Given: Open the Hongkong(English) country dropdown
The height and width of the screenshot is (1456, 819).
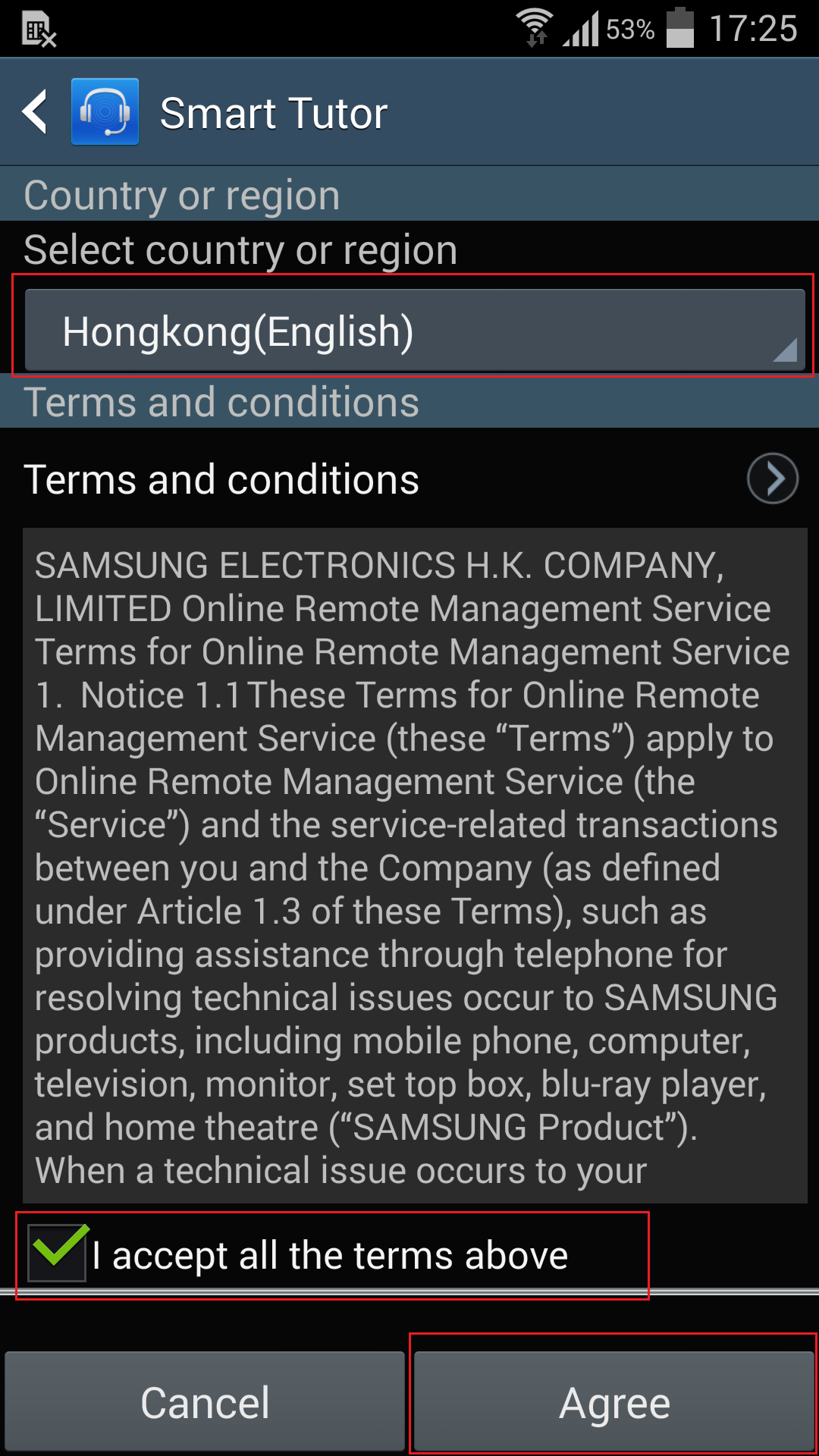Looking at the screenshot, I should click(415, 330).
